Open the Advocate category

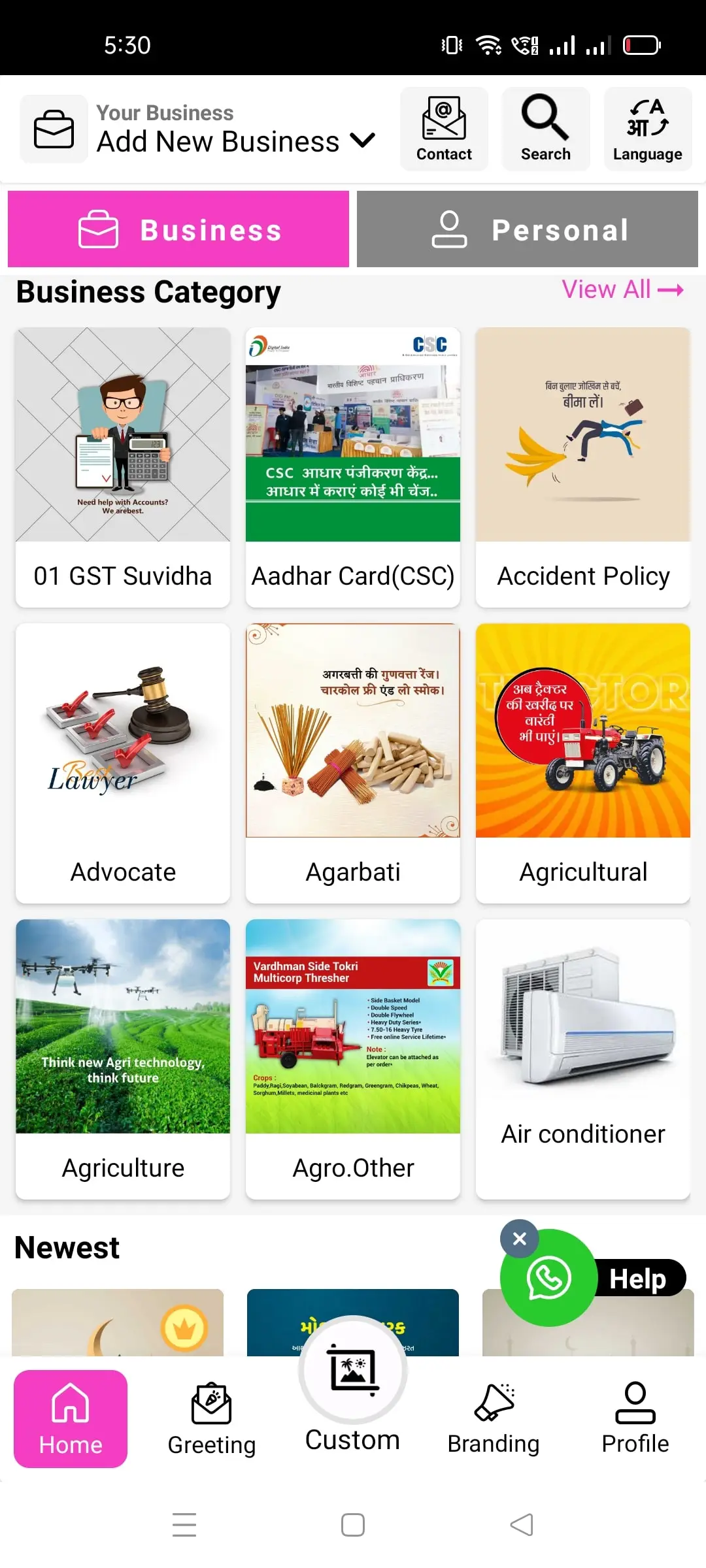pyautogui.click(x=123, y=763)
